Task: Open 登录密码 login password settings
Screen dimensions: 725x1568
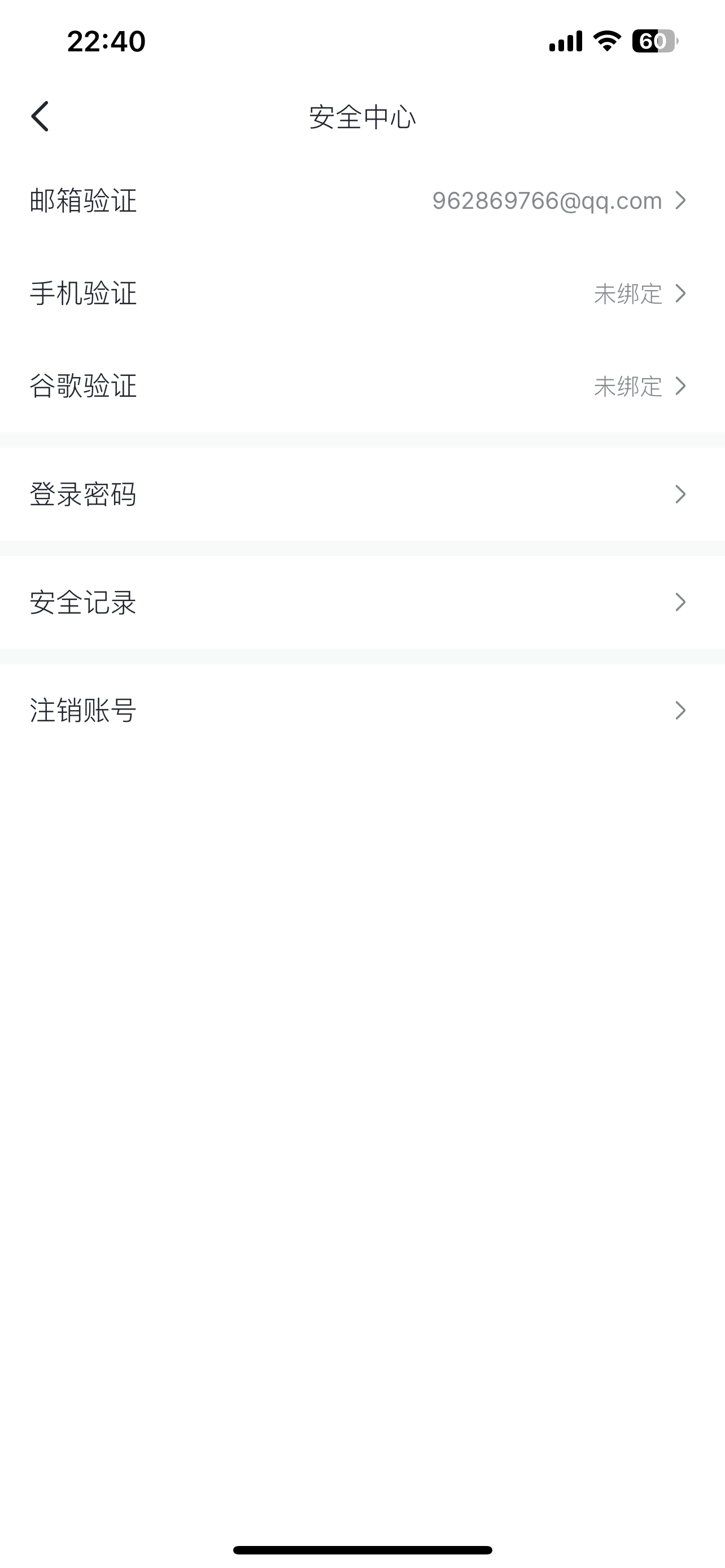Action: [x=361, y=494]
